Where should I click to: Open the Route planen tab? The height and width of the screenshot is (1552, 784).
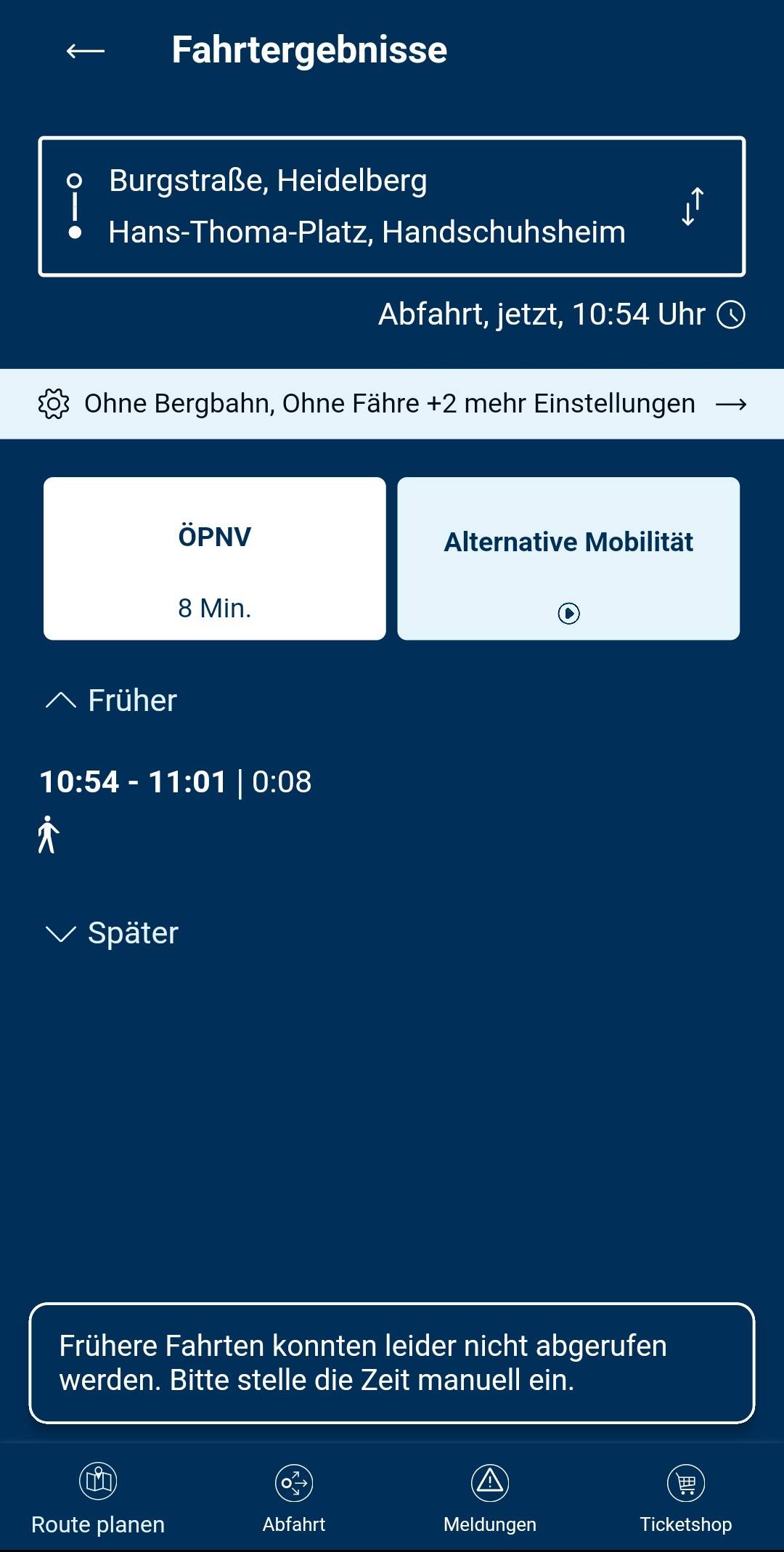point(98,1498)
